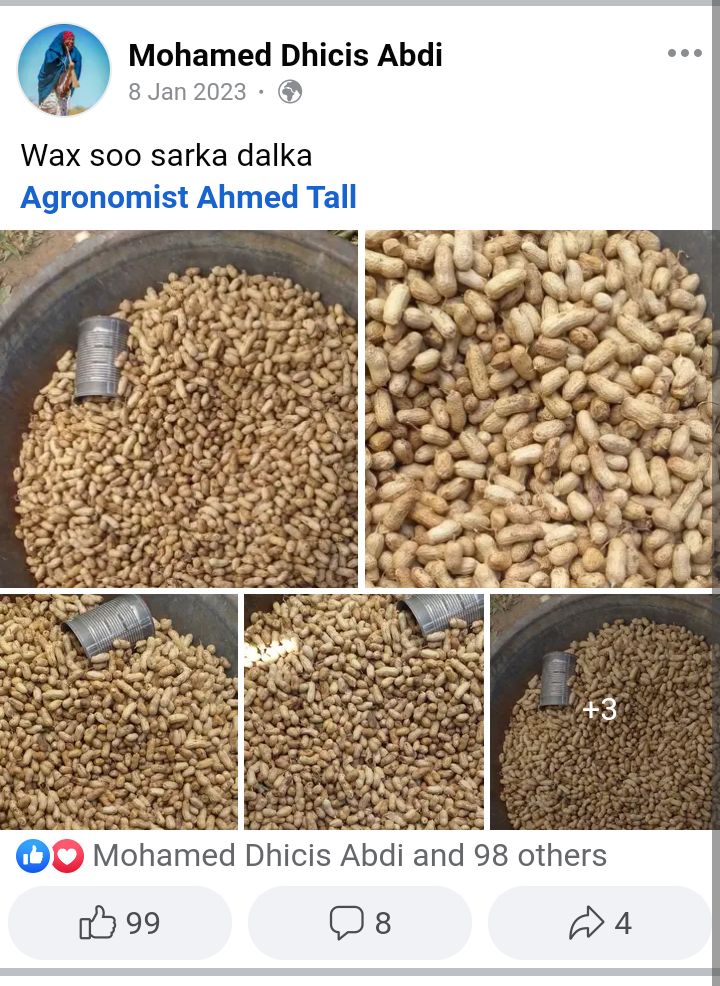This screenshot has width=720, height=986.
Task: Open Mohamed Dhicis Abdi author name
Action: (285, 55)
